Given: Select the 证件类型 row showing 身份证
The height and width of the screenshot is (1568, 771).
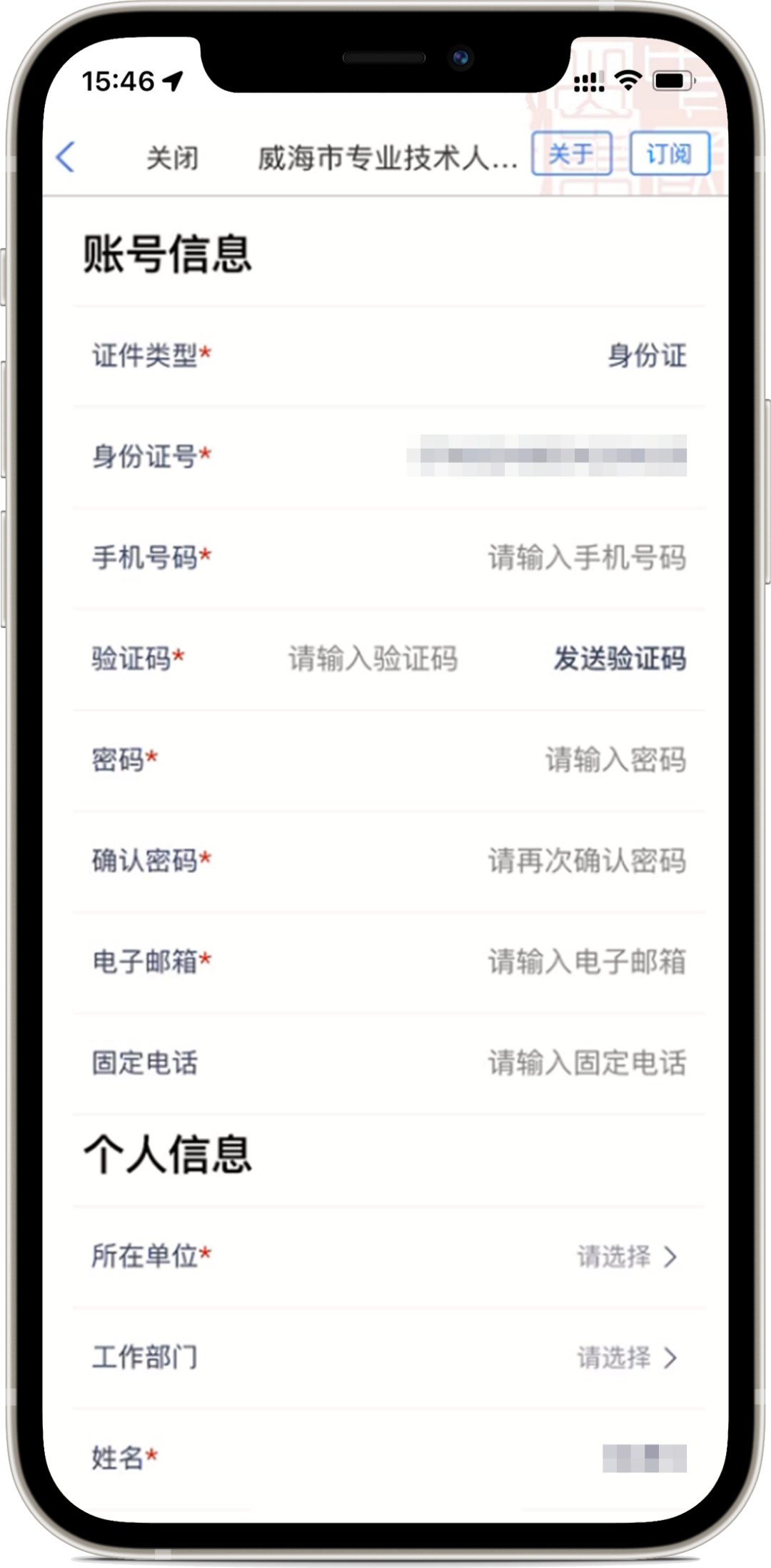Looking at the screenshot, I should click(x=646, y=356).
